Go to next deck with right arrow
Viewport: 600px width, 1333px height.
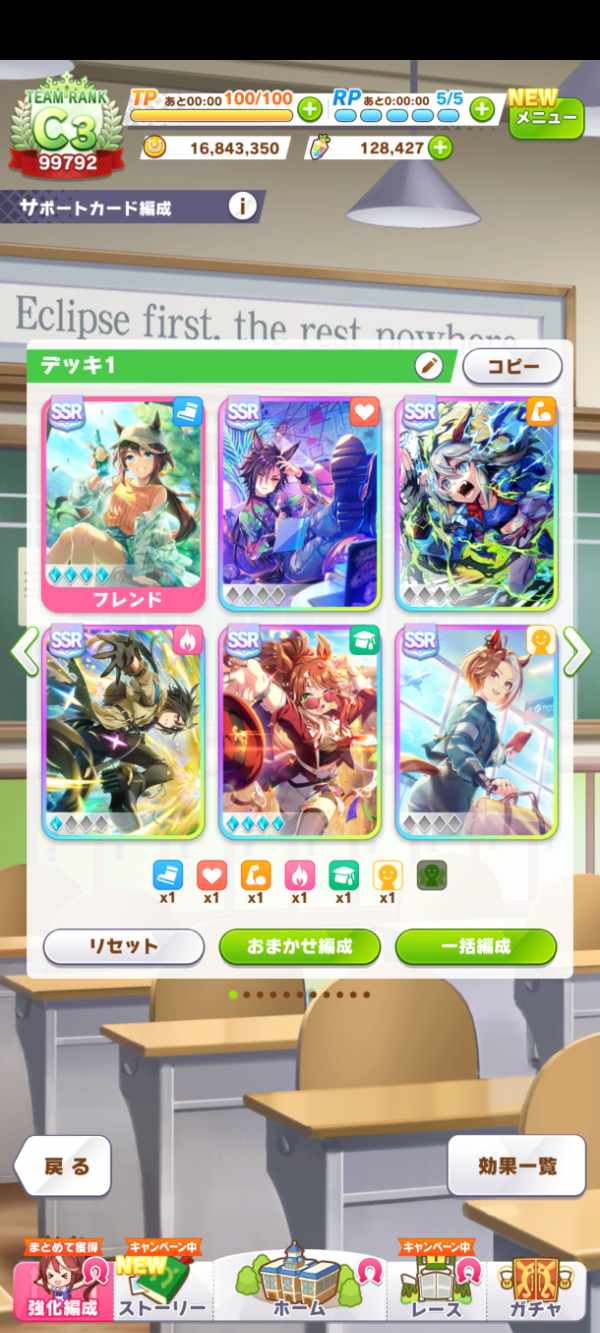(576, 652)
